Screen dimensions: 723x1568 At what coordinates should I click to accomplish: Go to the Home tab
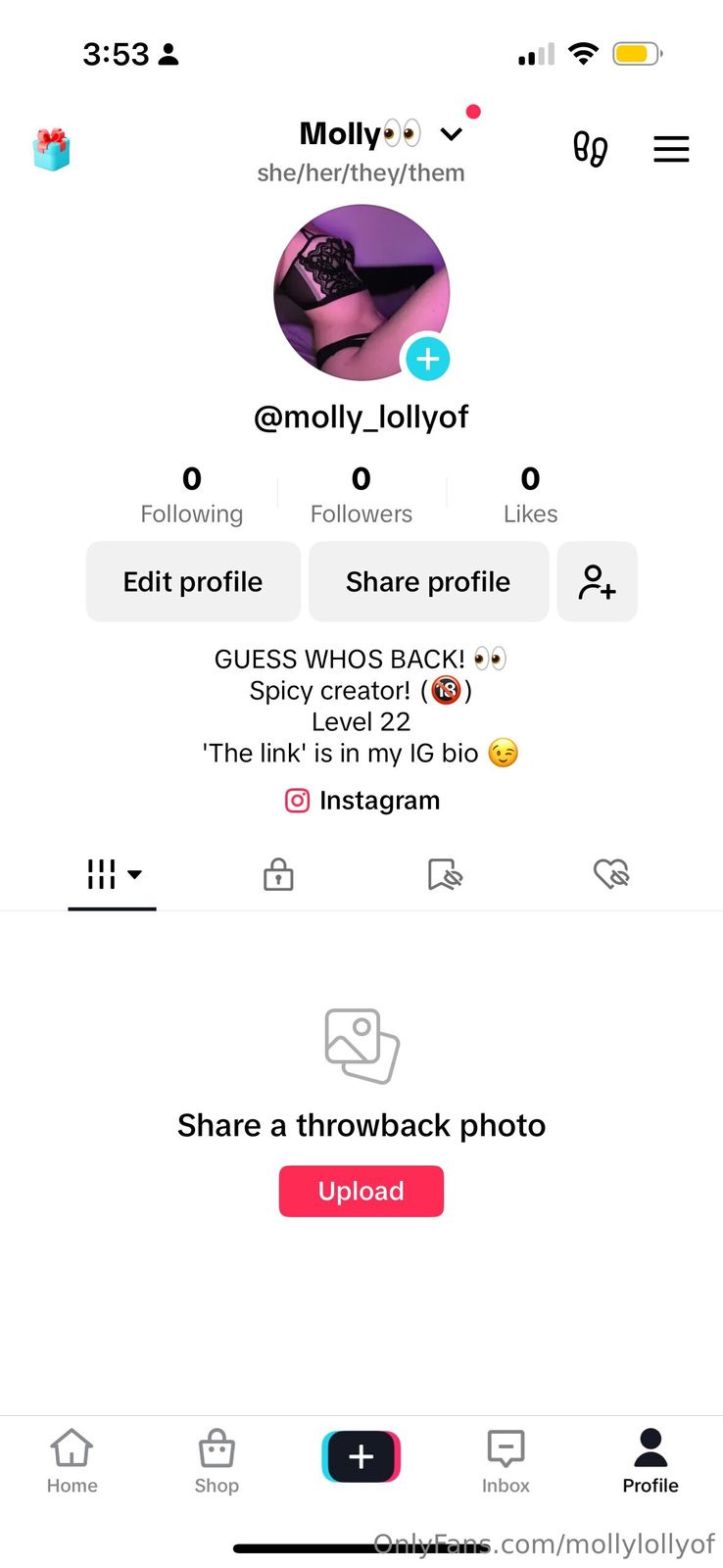tap(72, 1460)
